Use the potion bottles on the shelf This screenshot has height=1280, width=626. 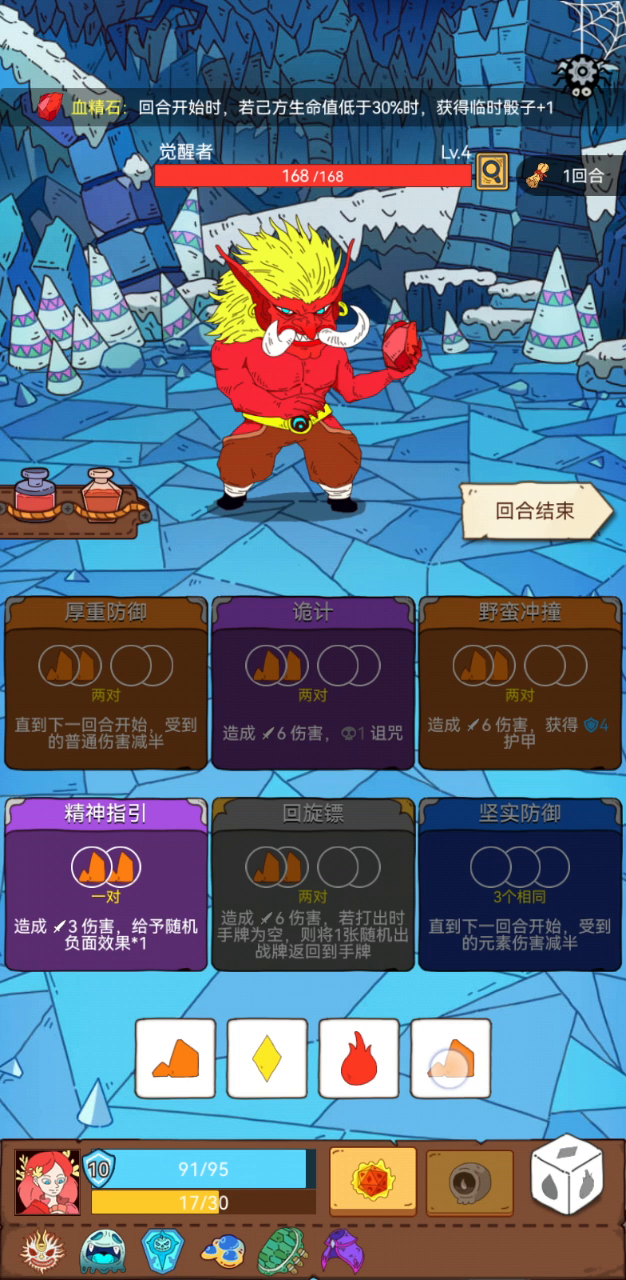point(72,499)
